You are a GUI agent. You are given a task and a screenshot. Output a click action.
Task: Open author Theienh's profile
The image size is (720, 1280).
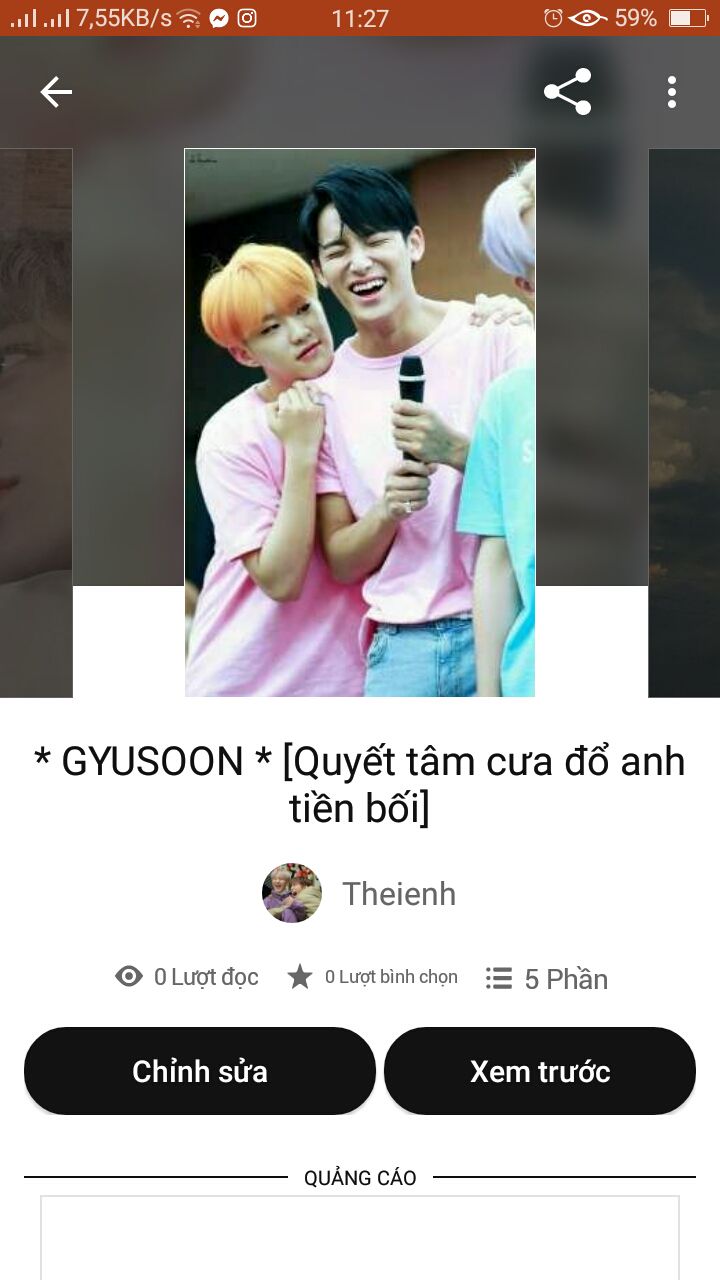click(x=360, y=893)
